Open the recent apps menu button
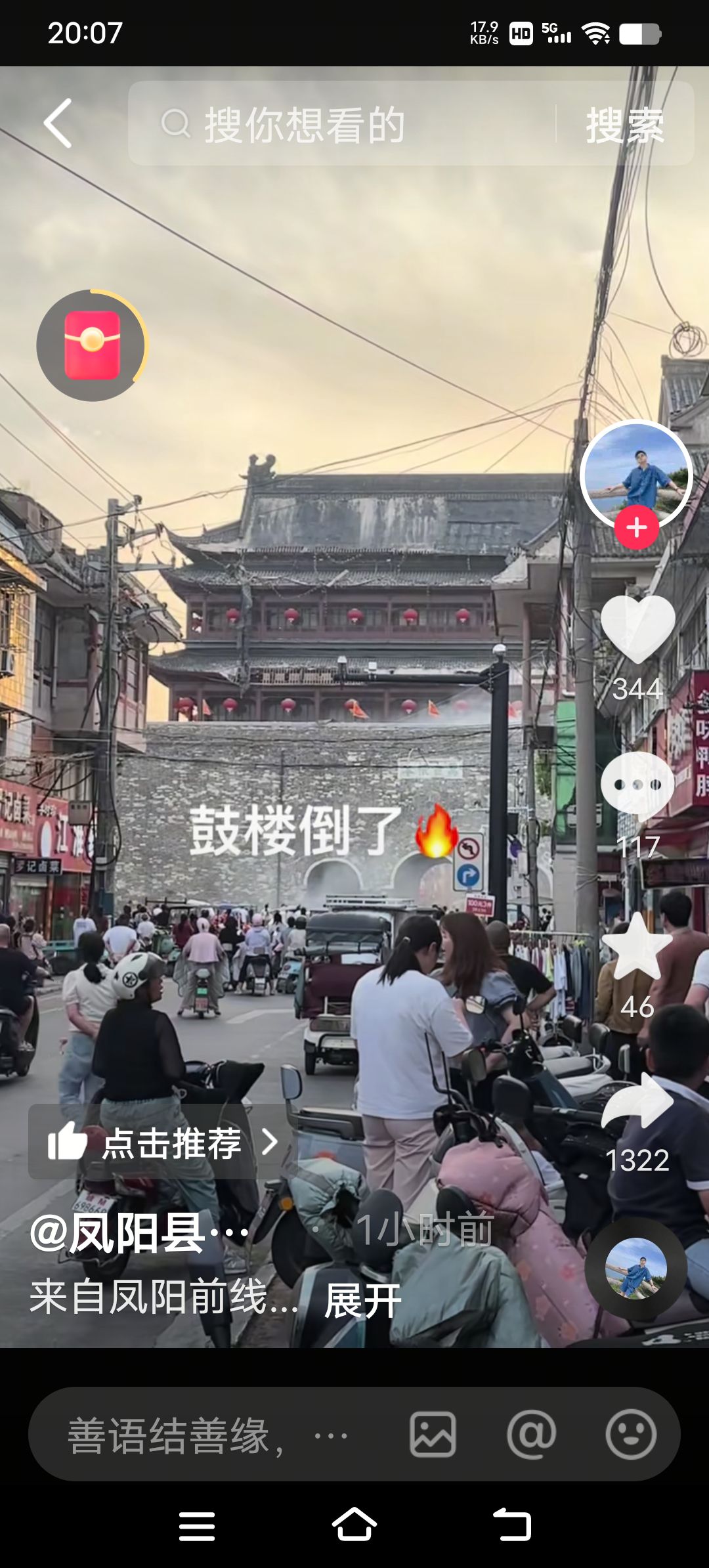Image resolution: width=709 pixels, height=1568 pixels. click(197, 1525)
